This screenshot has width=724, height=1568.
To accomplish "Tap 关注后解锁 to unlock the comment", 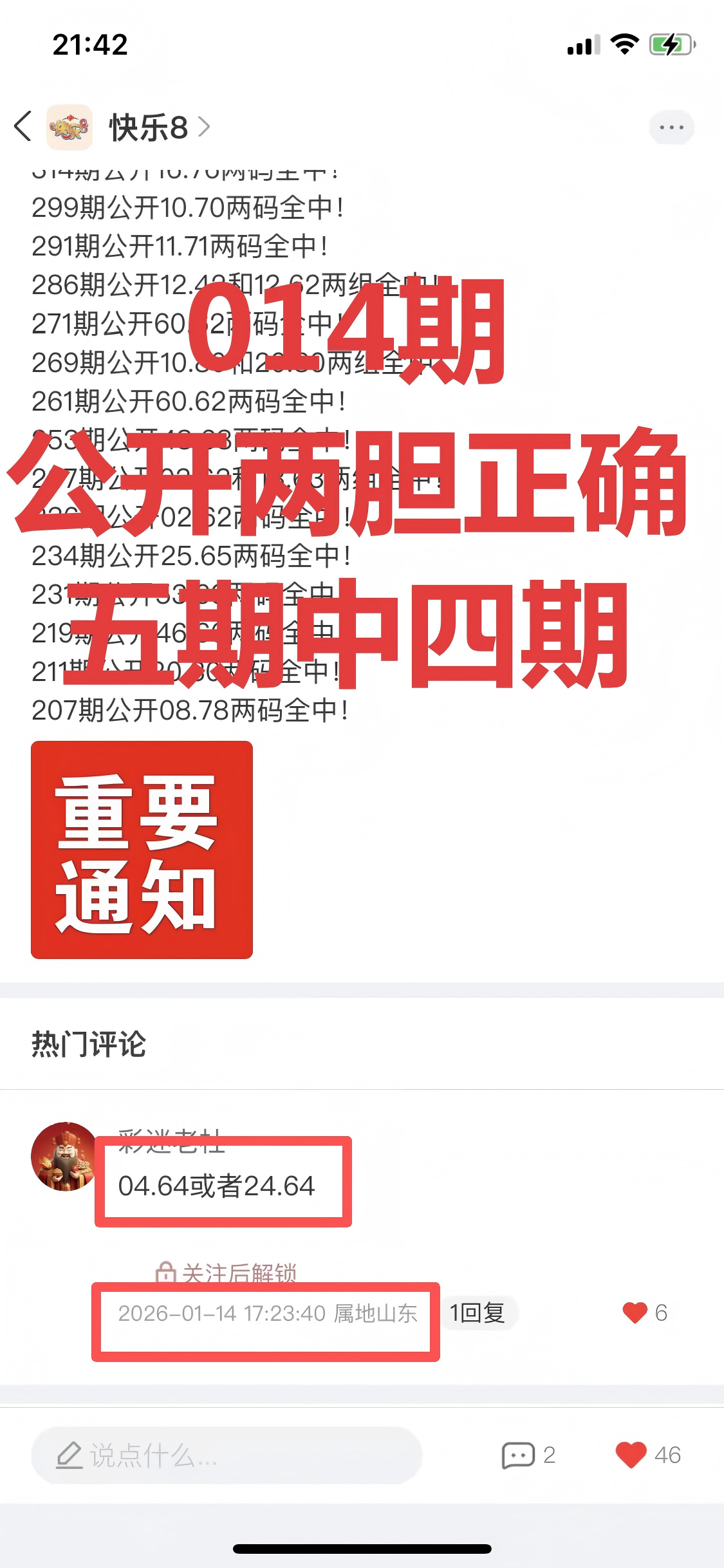I will point(227,1272).
